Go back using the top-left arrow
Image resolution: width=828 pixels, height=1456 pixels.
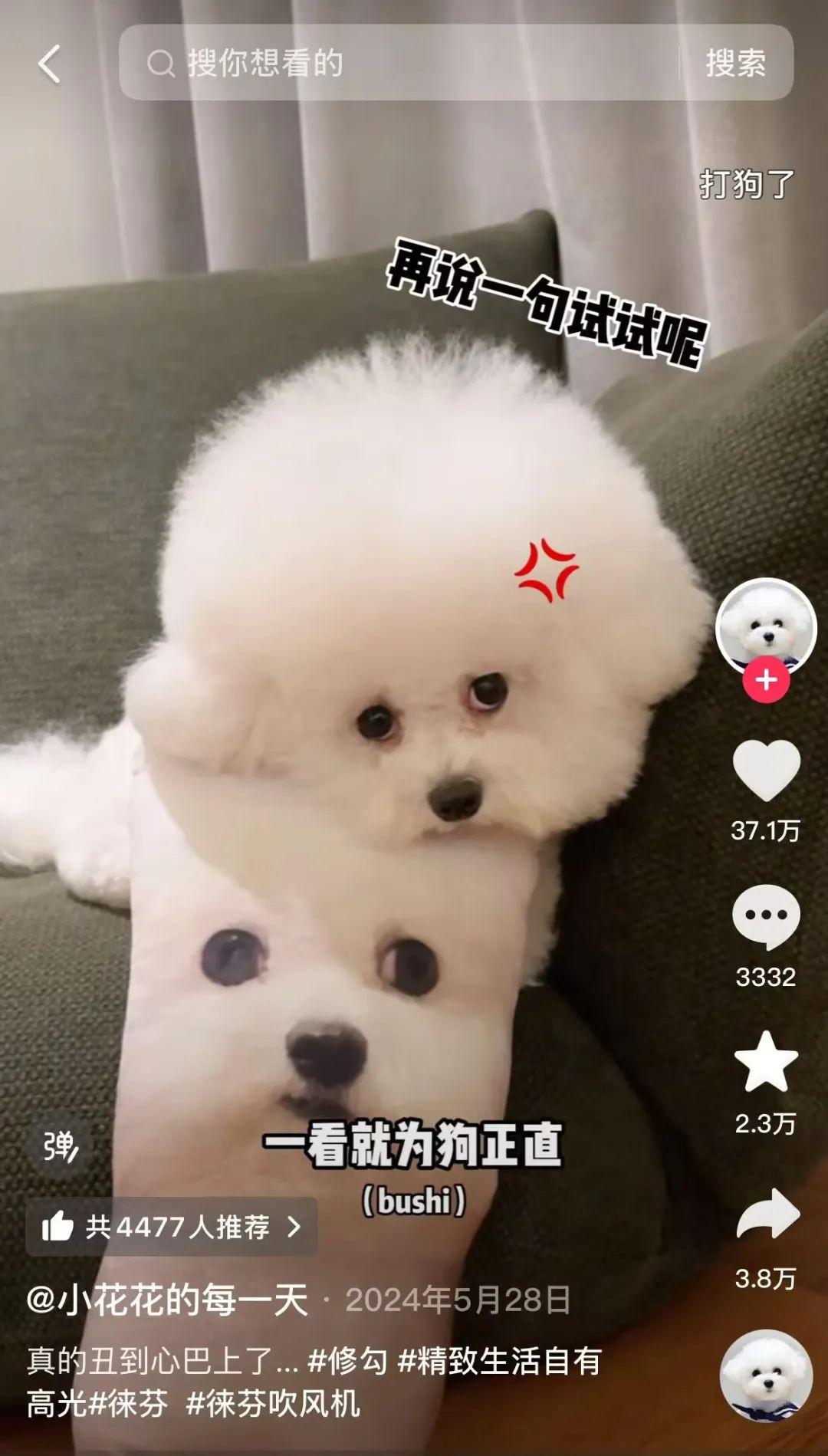(x=50, y=64)
